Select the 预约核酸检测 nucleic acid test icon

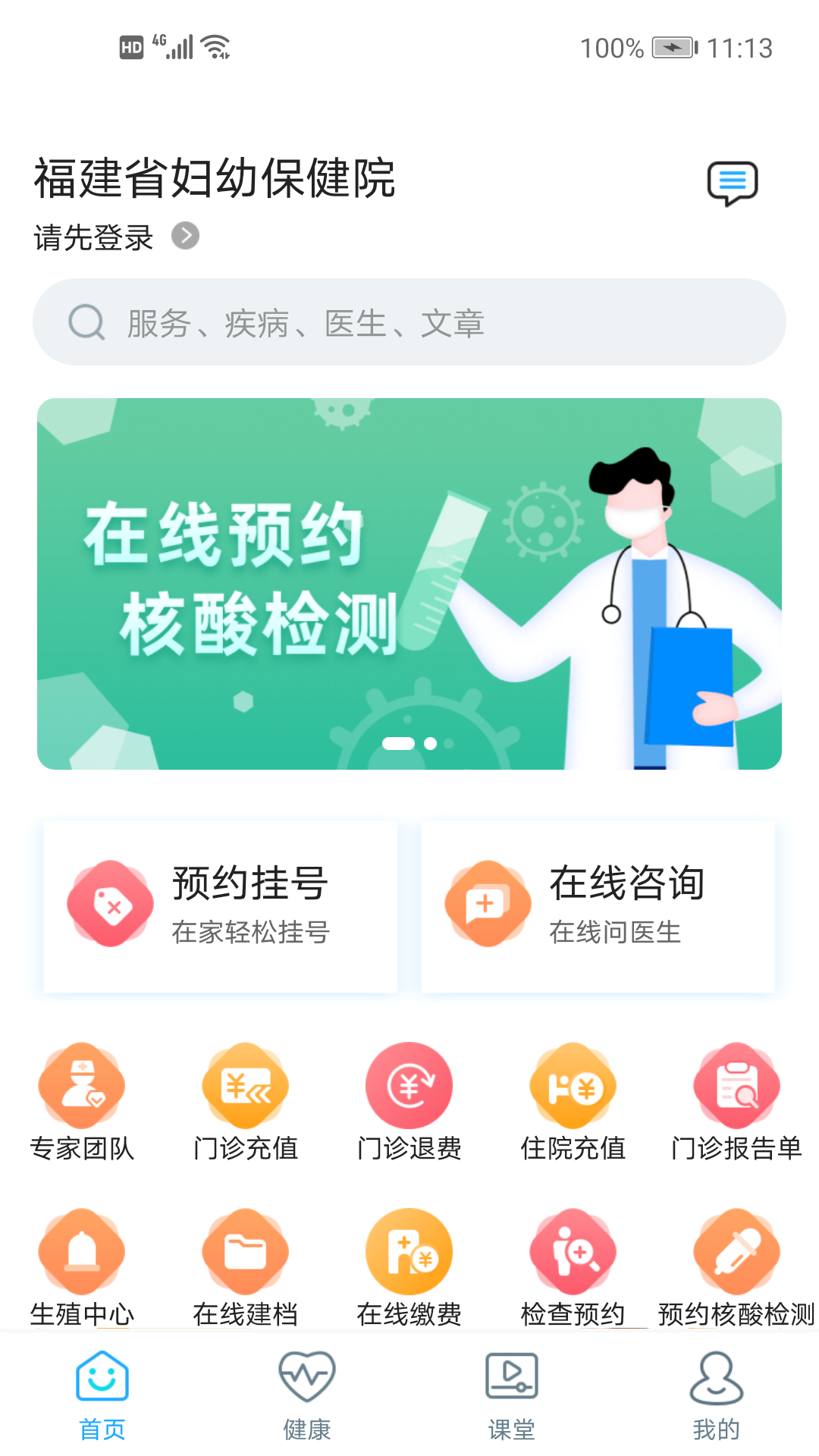point(736,1251)
